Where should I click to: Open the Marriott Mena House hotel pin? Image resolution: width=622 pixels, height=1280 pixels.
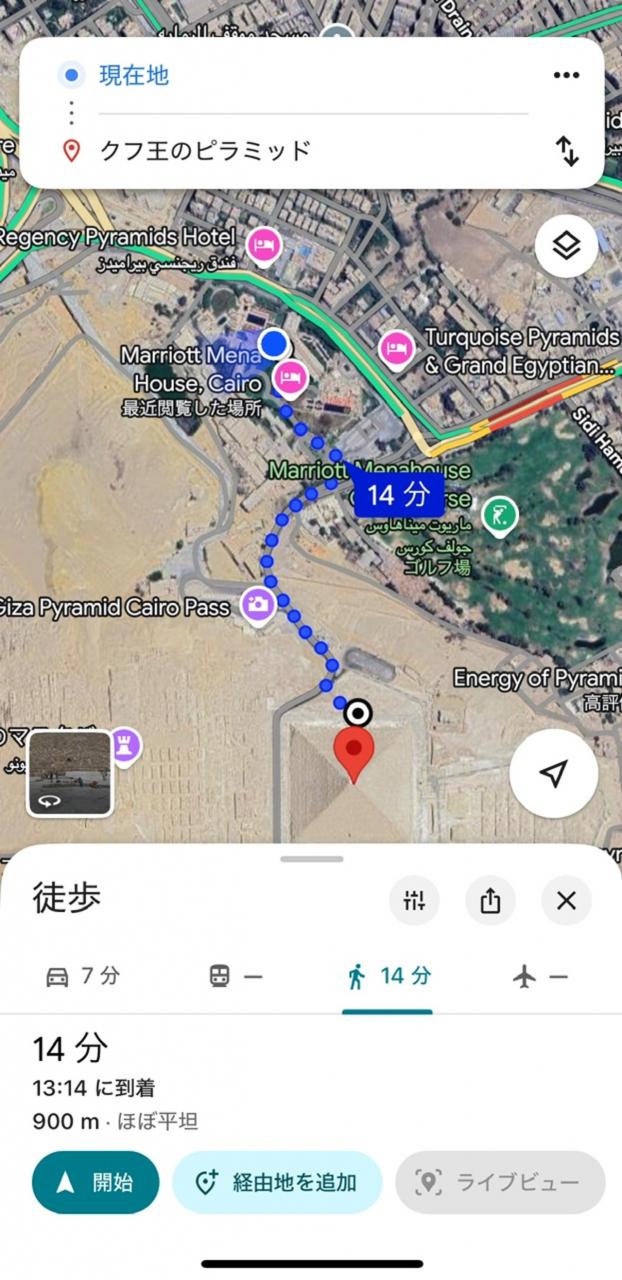(x=290, y=378)
